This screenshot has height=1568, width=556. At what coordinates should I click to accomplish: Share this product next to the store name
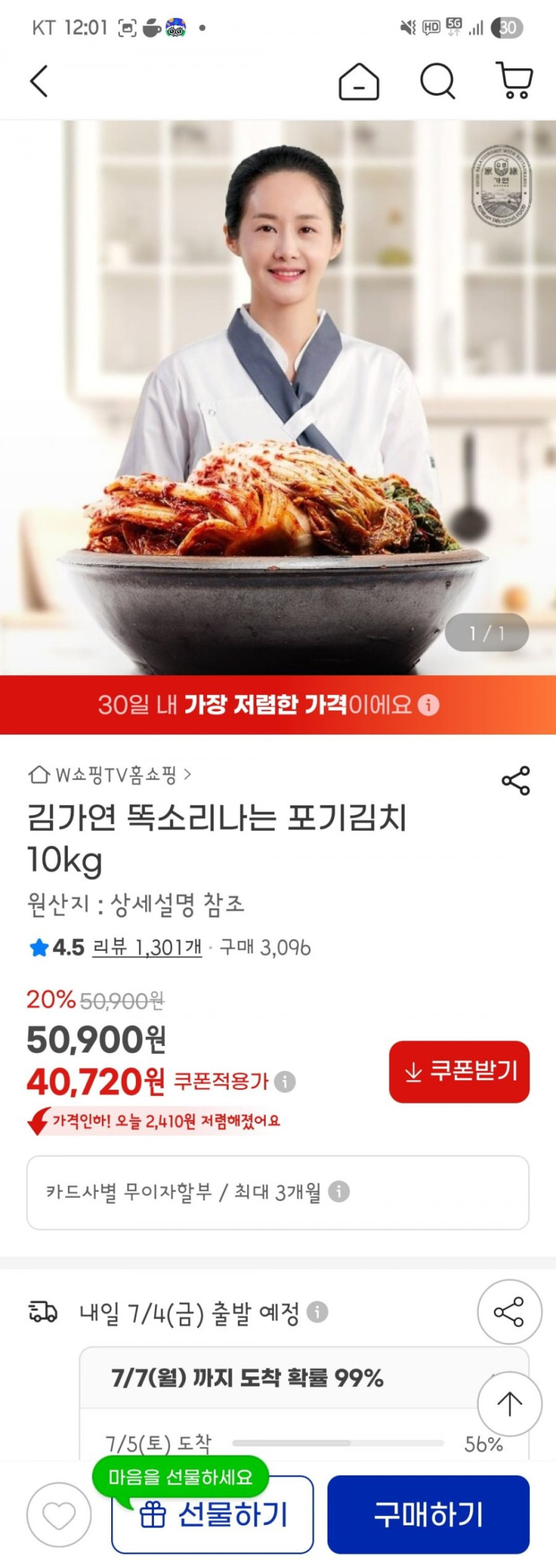click(x=515, y=780)
